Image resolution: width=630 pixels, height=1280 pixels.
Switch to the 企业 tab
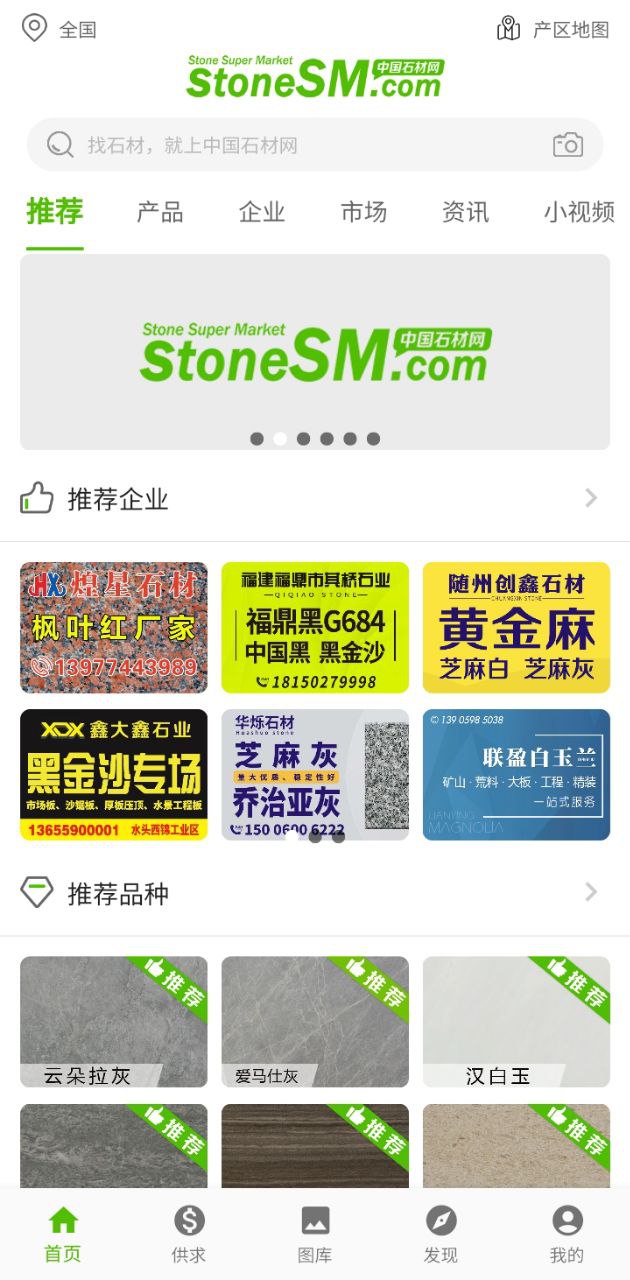click(262, 212)
